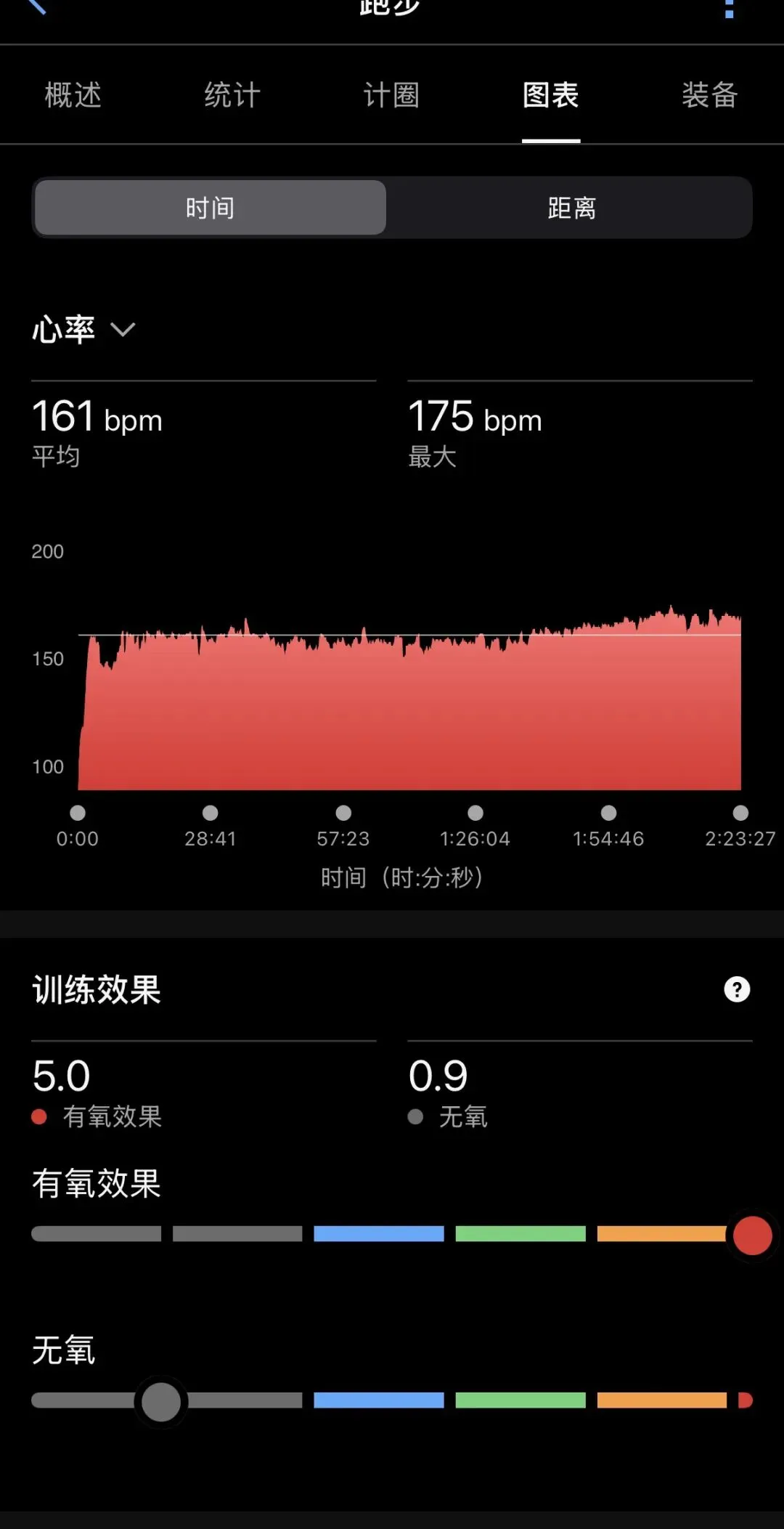Open the 装备 tab
Screen dimensions: 784x1529
[x=709, y=95]
